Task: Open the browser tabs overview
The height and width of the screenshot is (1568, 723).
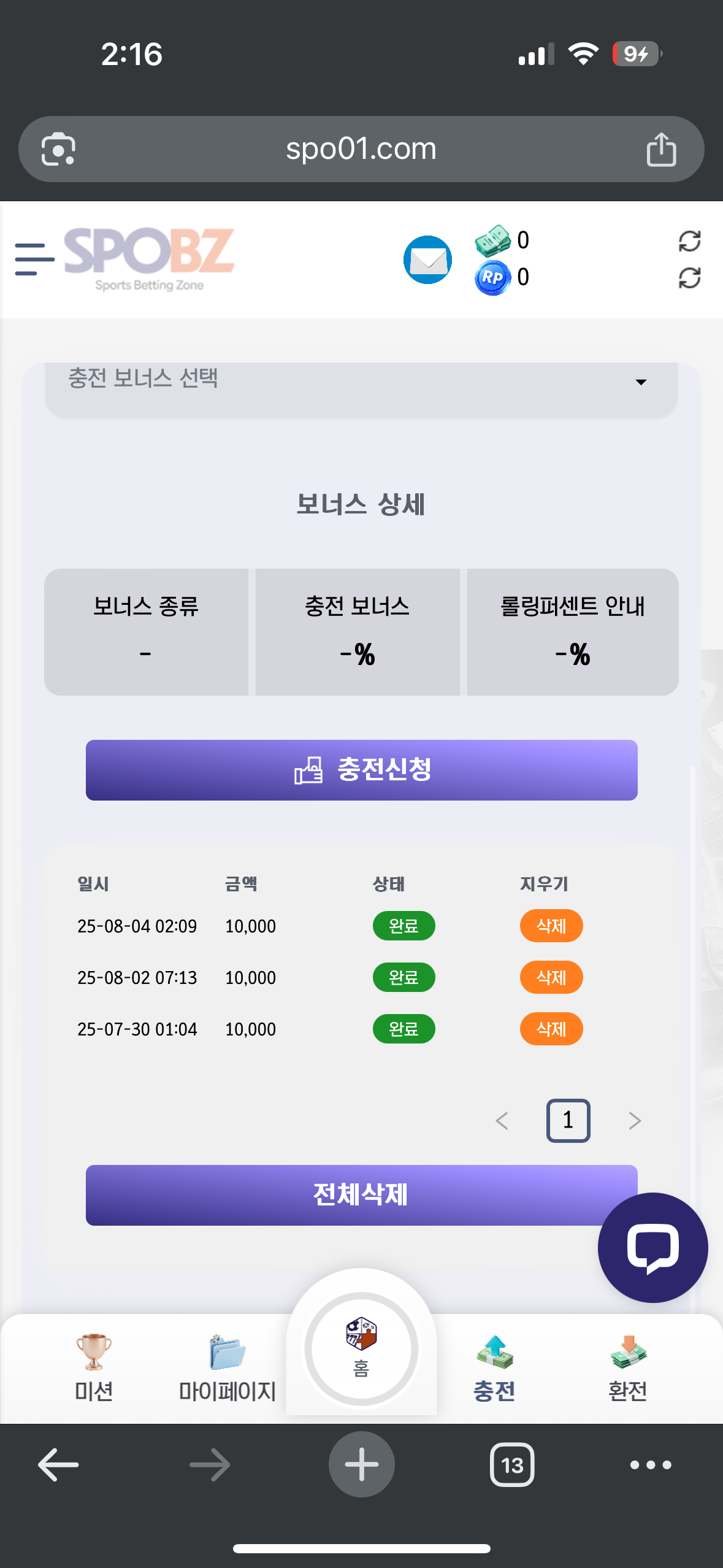Action: 512,1465
